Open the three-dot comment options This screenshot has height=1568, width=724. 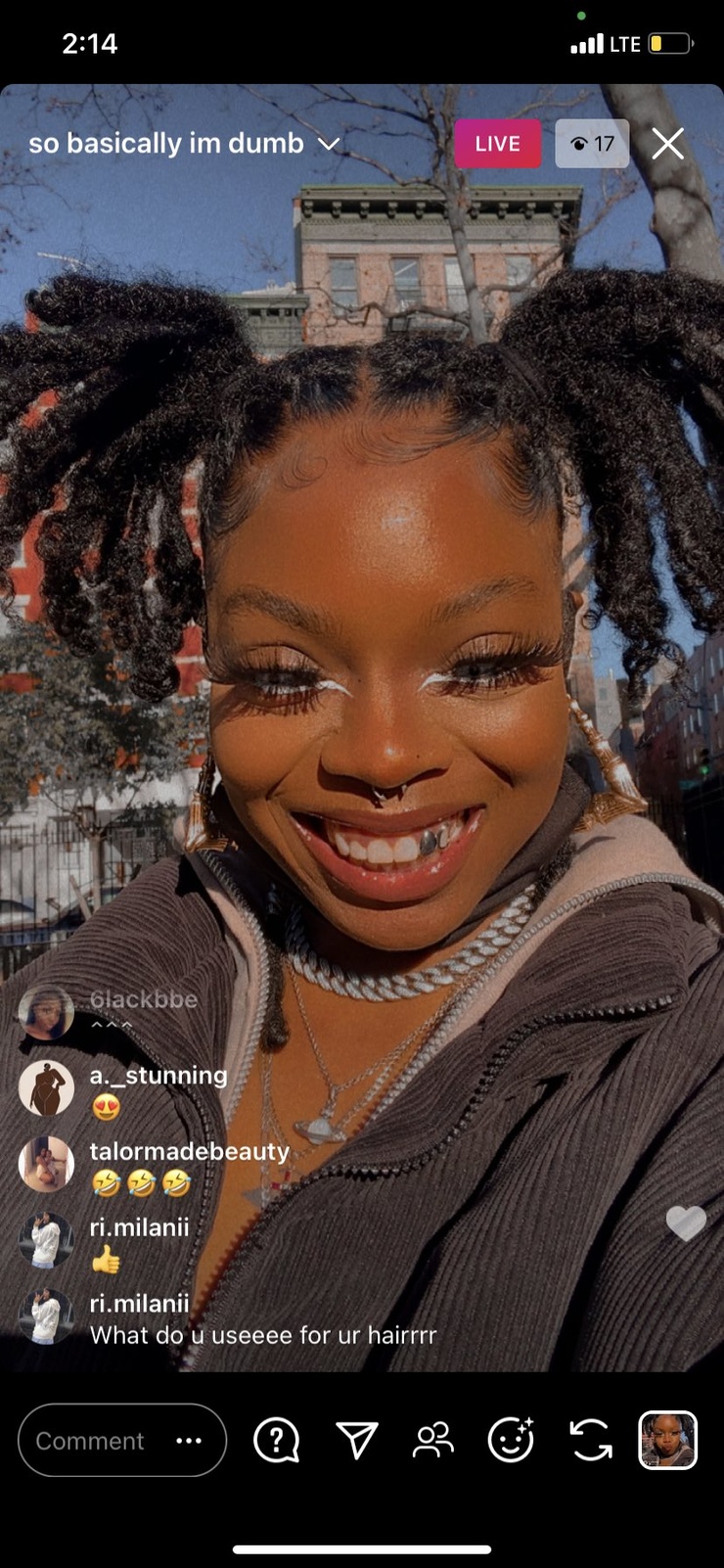click(189, 1441)
